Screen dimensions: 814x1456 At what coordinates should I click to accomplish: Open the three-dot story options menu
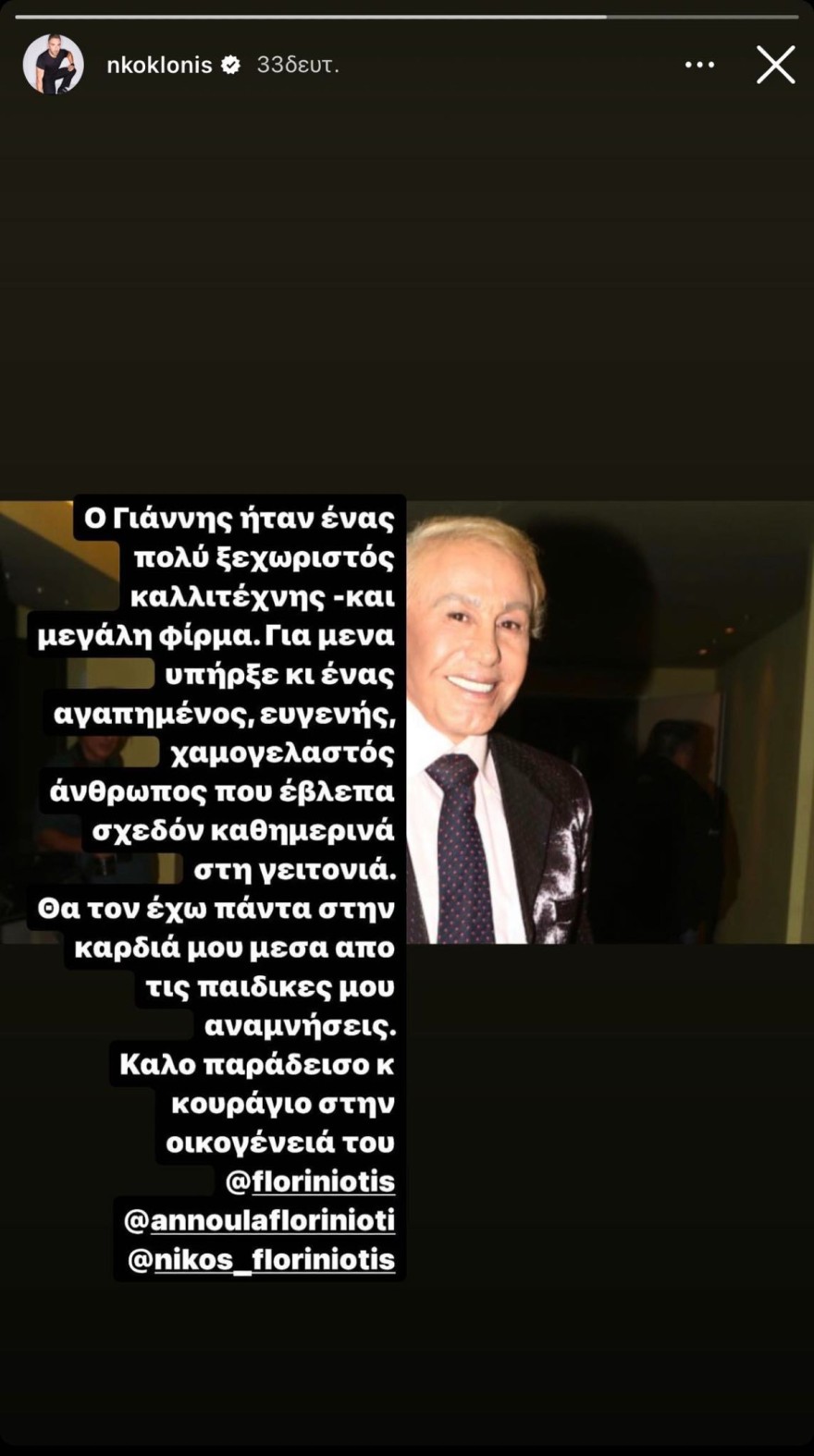tap(699, 66)
